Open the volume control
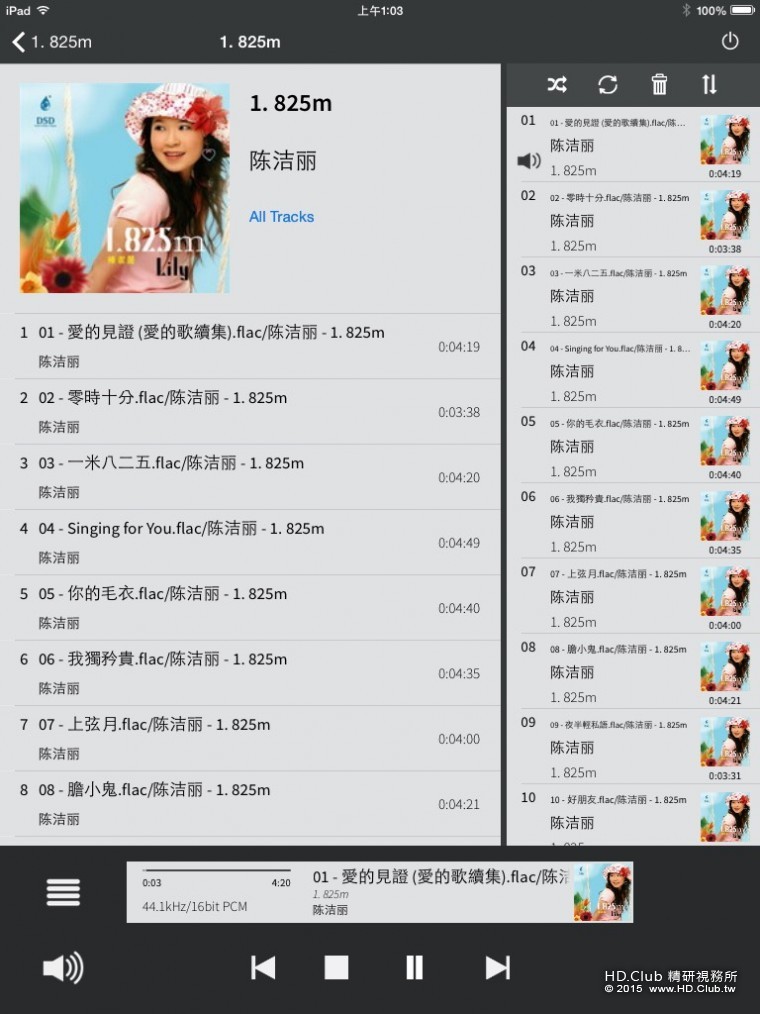Screen dimensions: 760x1014 point(63,968)
